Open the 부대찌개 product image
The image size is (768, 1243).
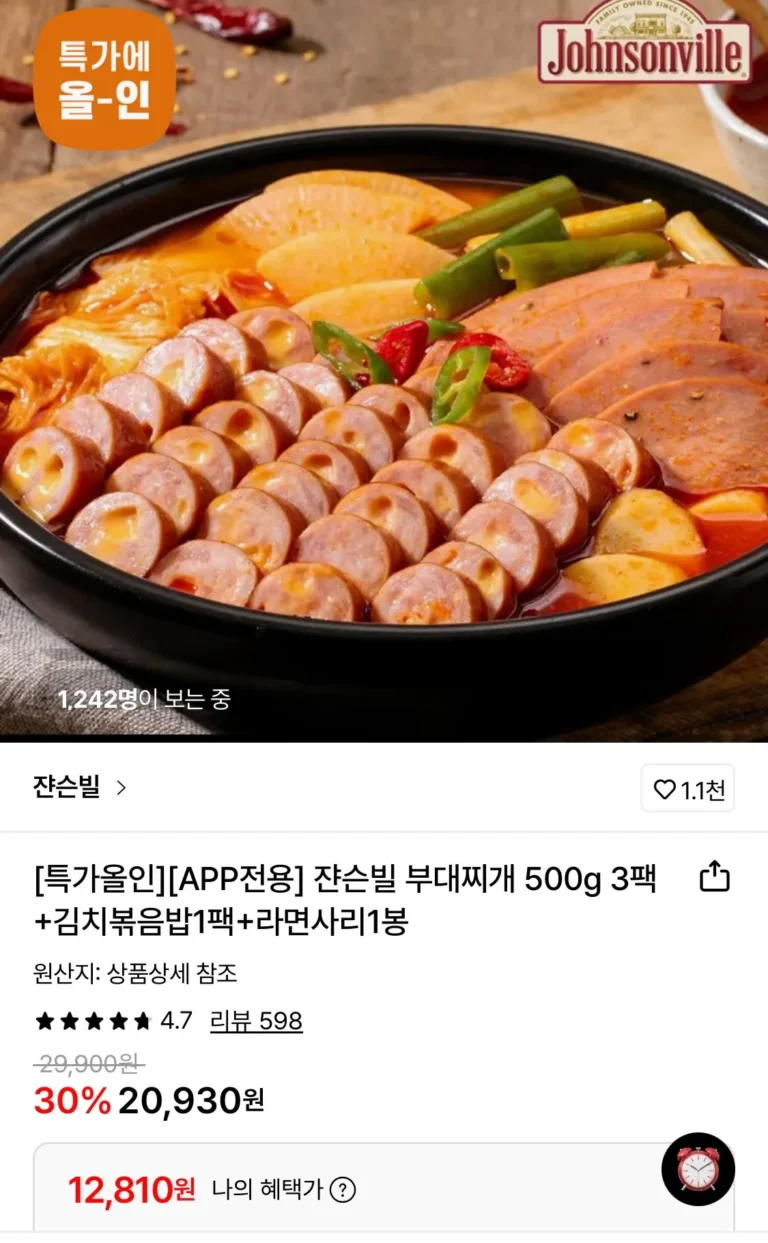click(384, 400)
